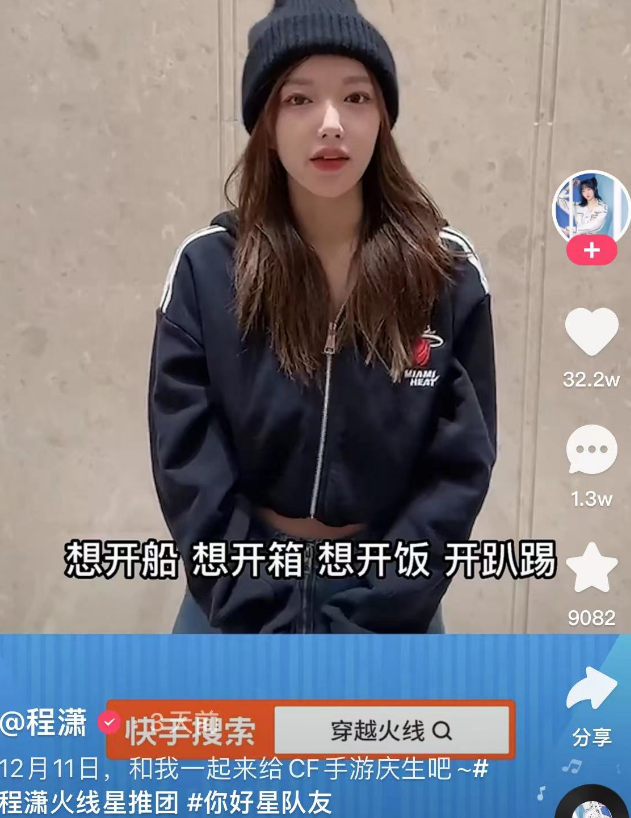Viewport: 631px width, 818px height.
Task: Favorite this video with the star
Action: tap(592, 569)
